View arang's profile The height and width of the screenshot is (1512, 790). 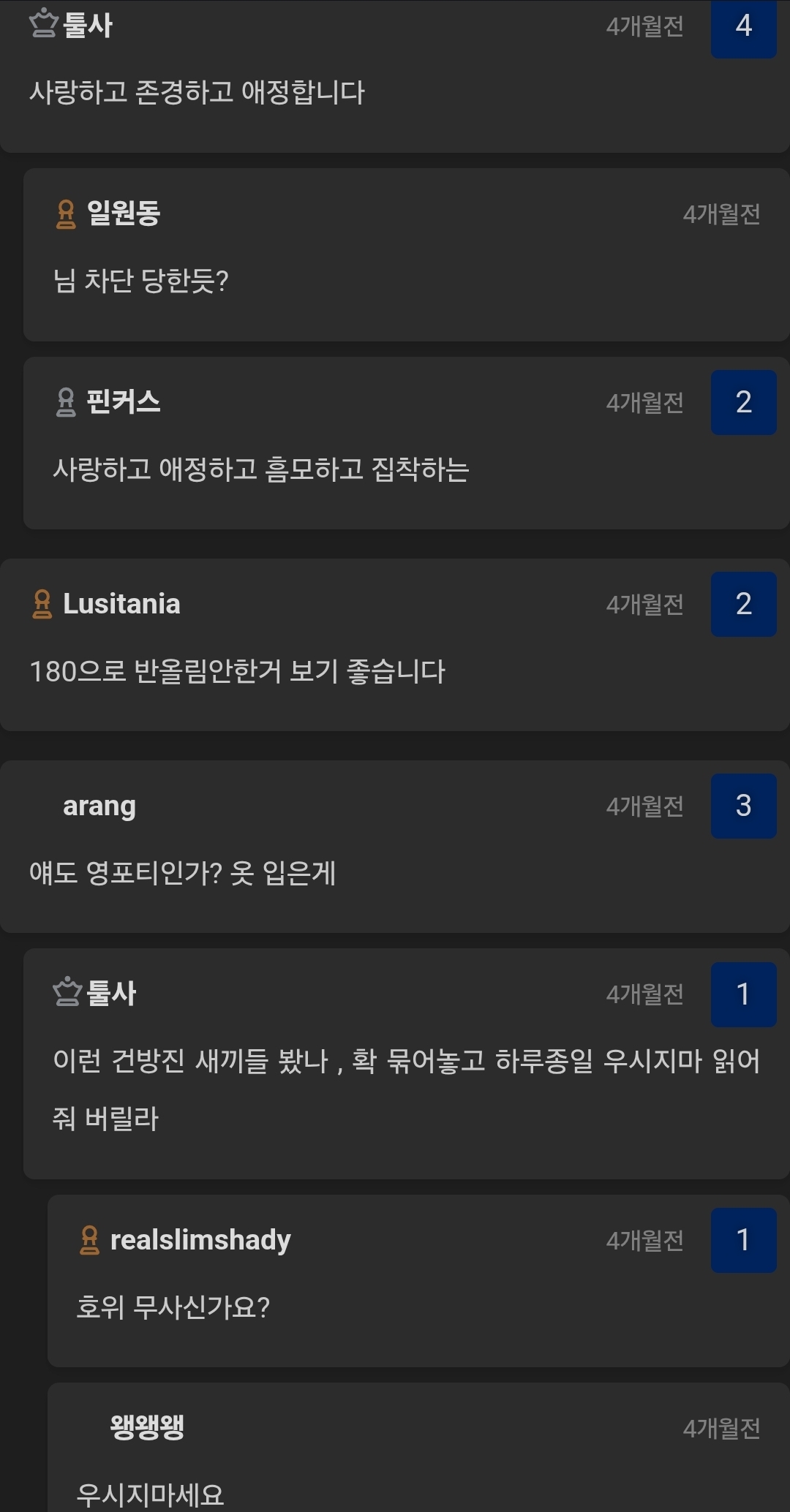(x=99, y=806)
